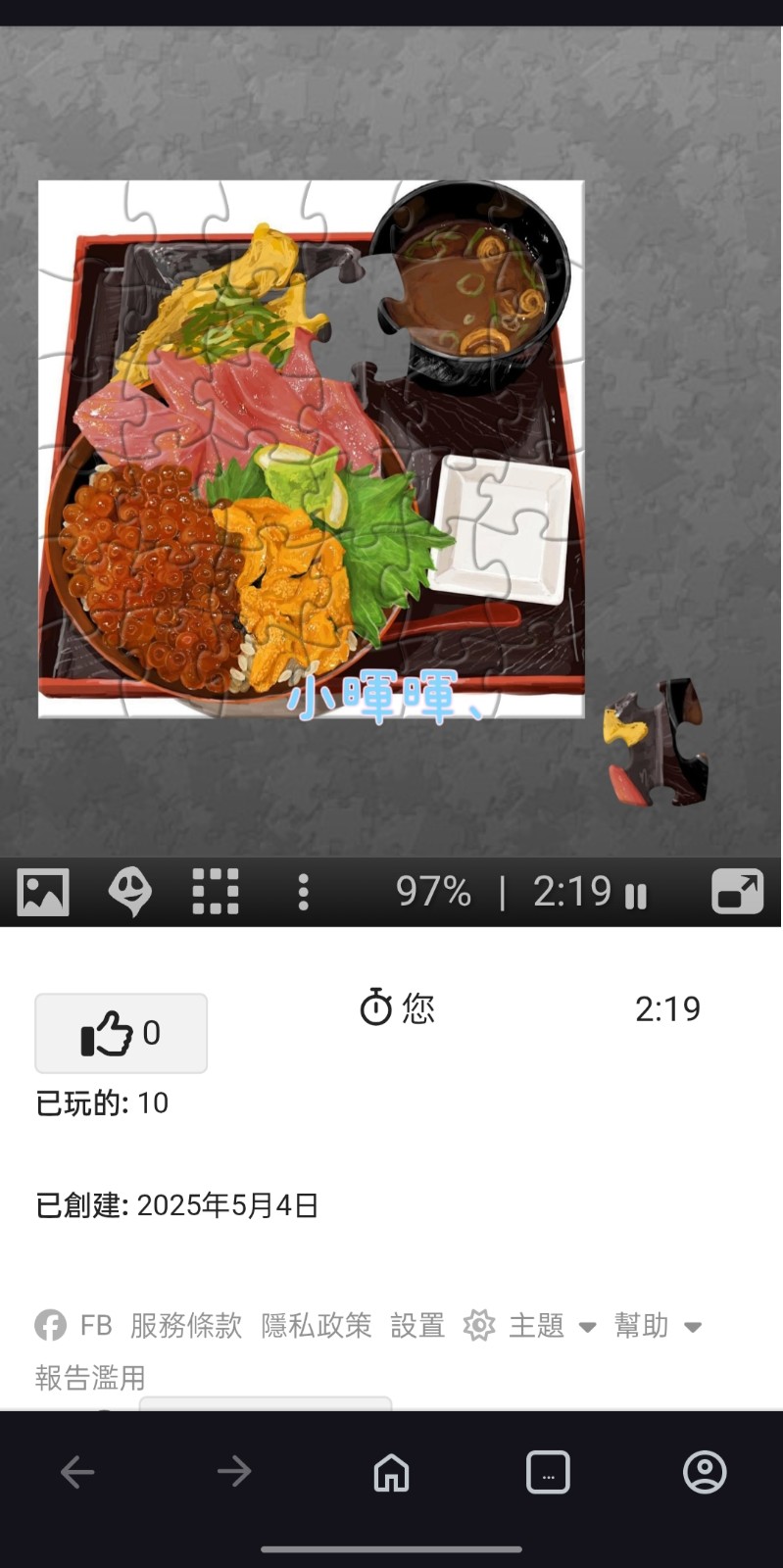Open the browser tabs switcher
The height and width of the screenshot is (1568, 783).
548,1472
